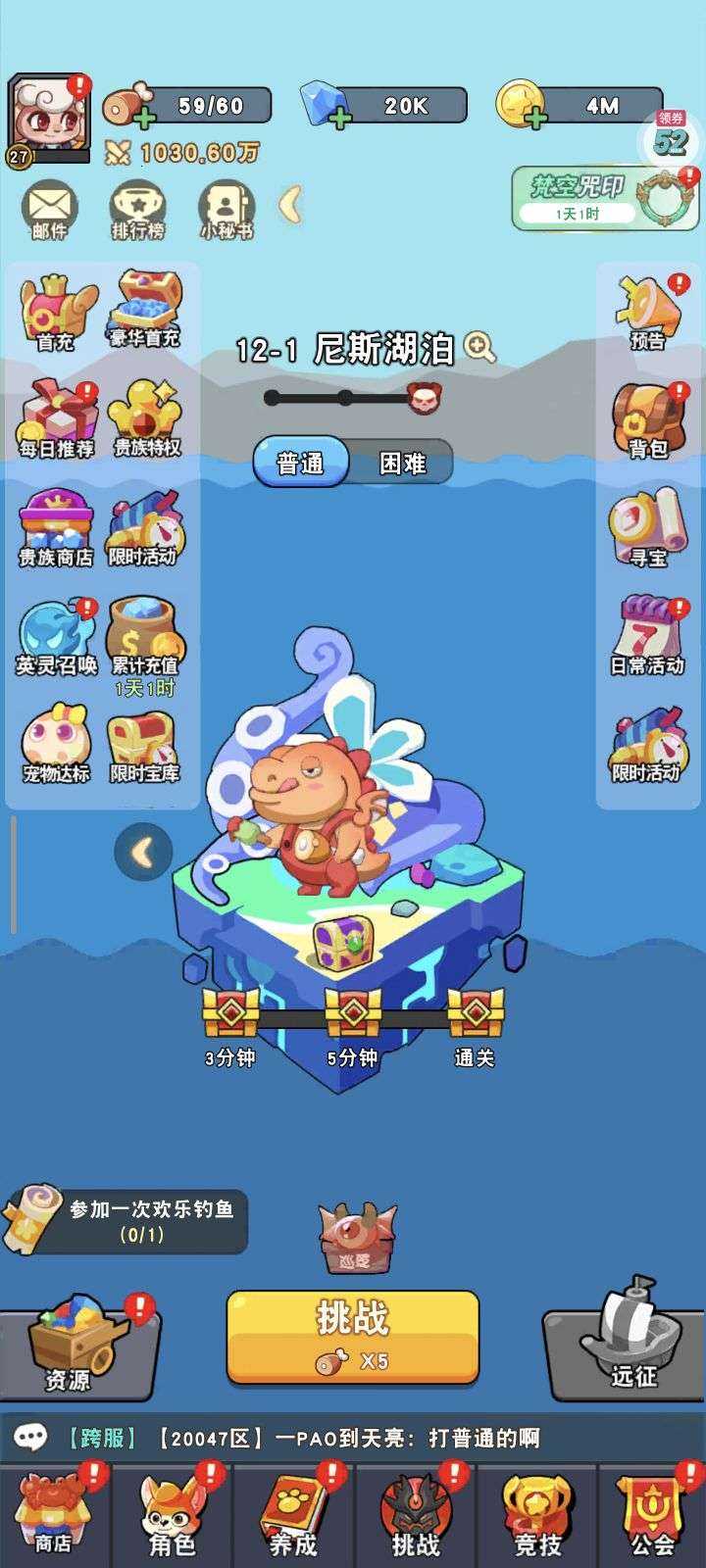Open the 首充 first recharge offer
Viewport: 706px width, 1568px height.
56,314
